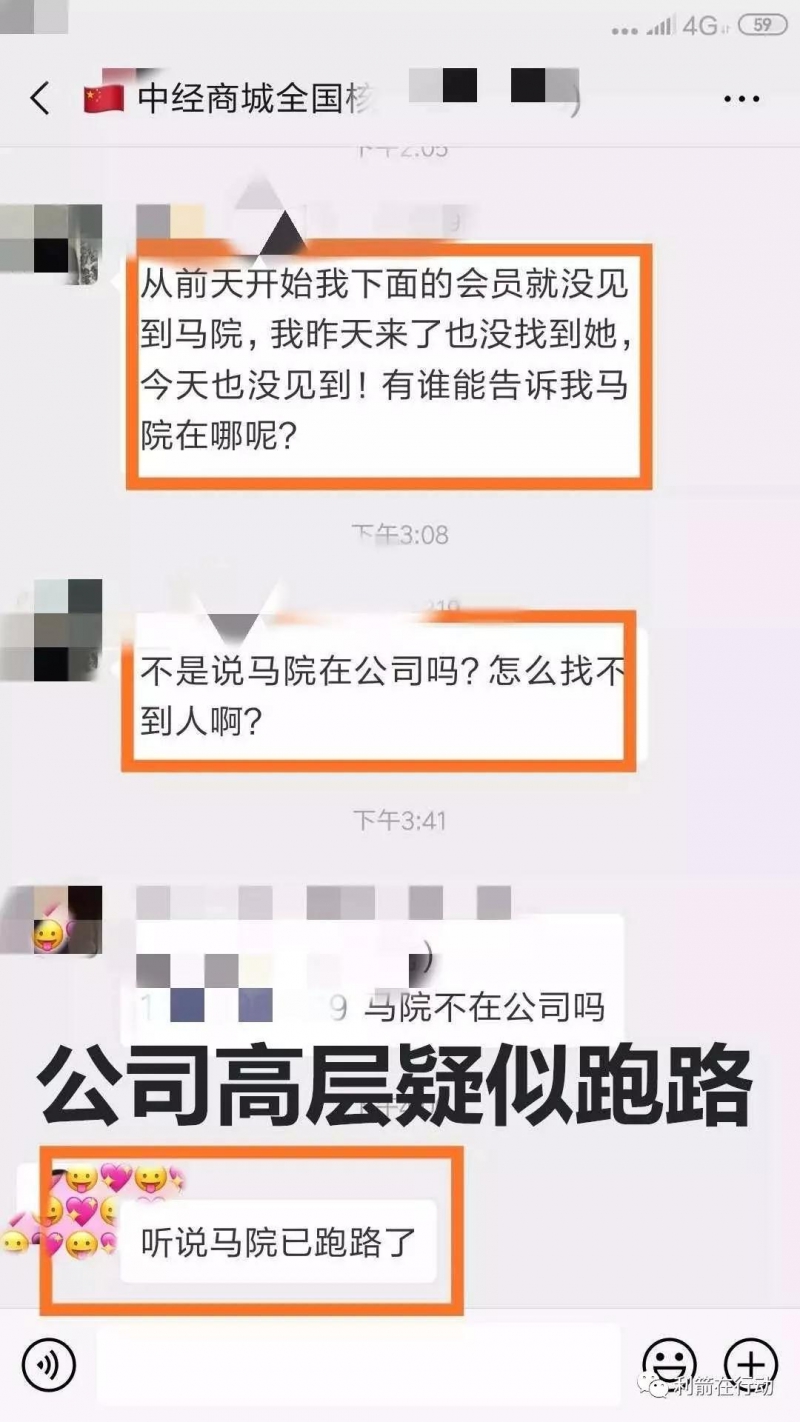Screen dimensions: 800x1422
Task: Tap the message text field
Action: (x=358, y=1364)
